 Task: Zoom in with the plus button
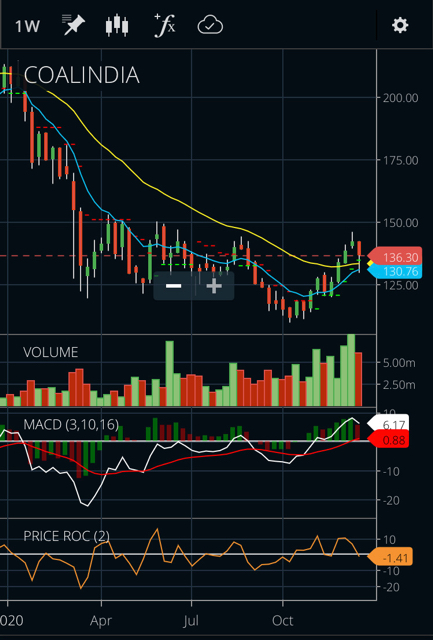pos(214,286)
